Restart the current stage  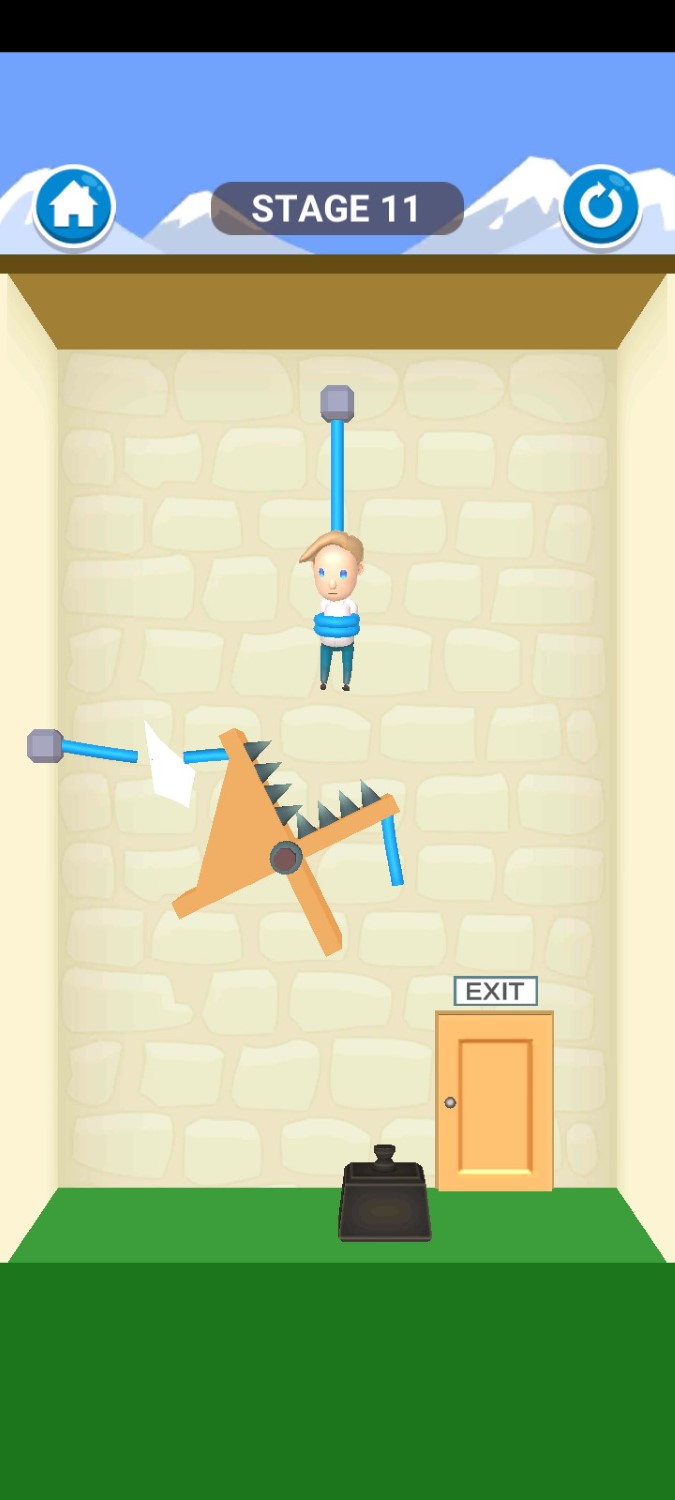point(600,207)
